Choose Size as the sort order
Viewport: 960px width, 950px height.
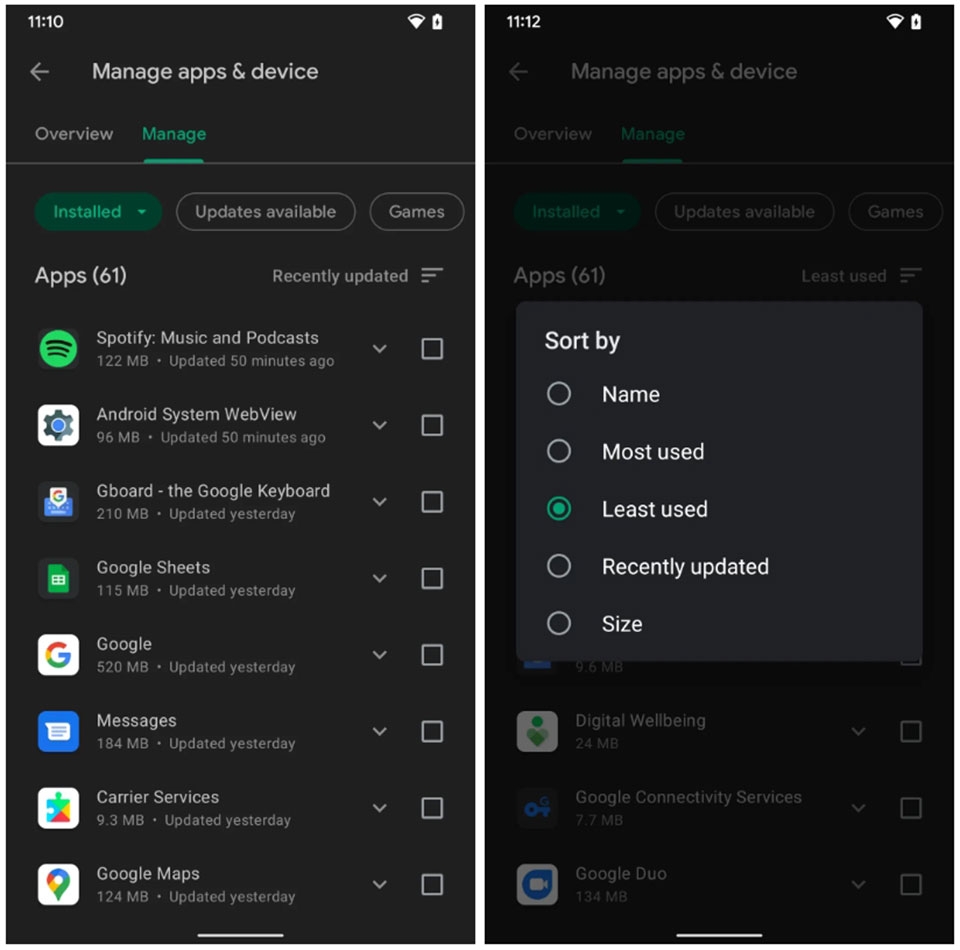[x=621, y=624]
